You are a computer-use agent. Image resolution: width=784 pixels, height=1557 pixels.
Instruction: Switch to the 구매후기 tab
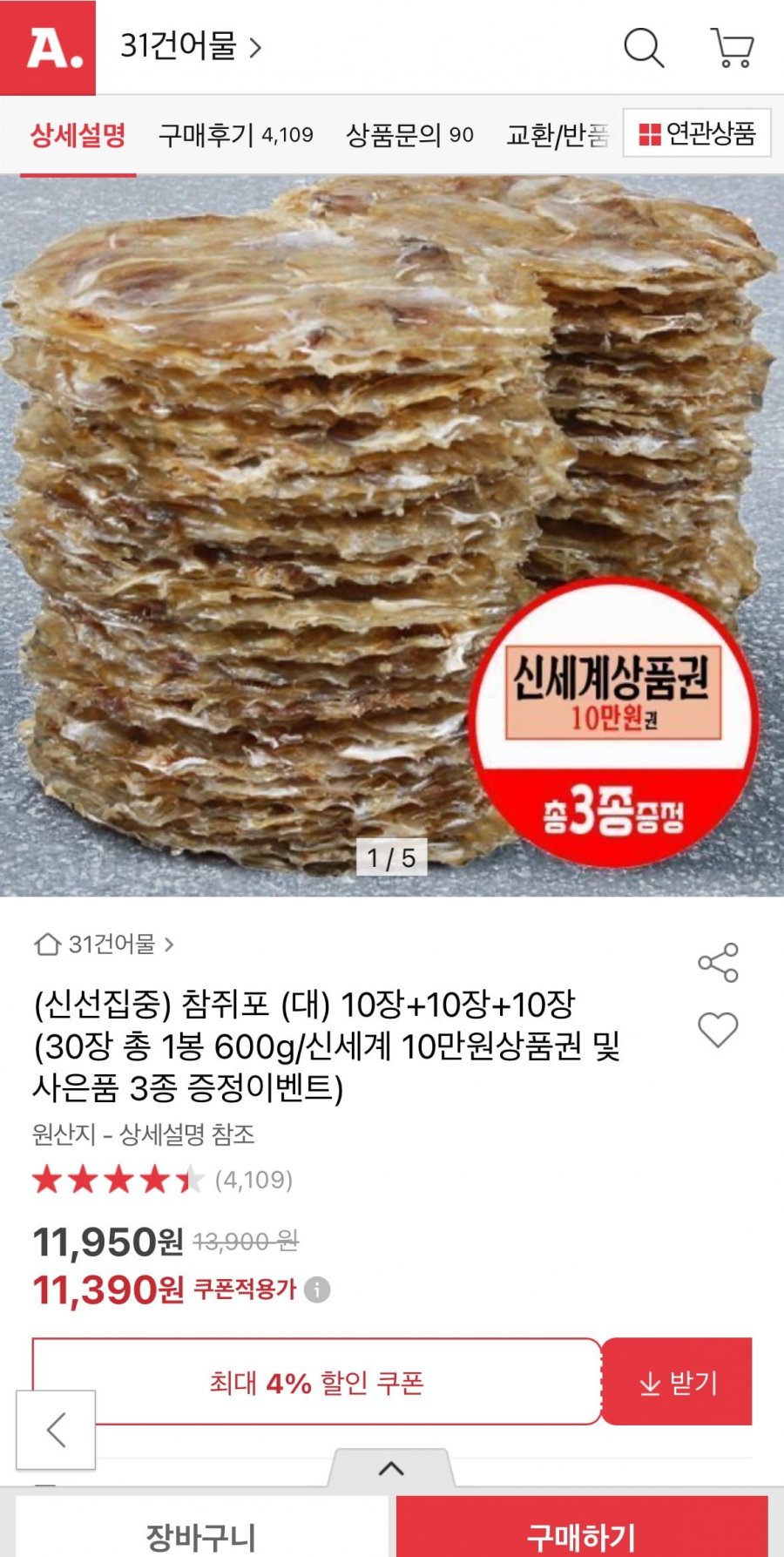click(x=235, y=135)
